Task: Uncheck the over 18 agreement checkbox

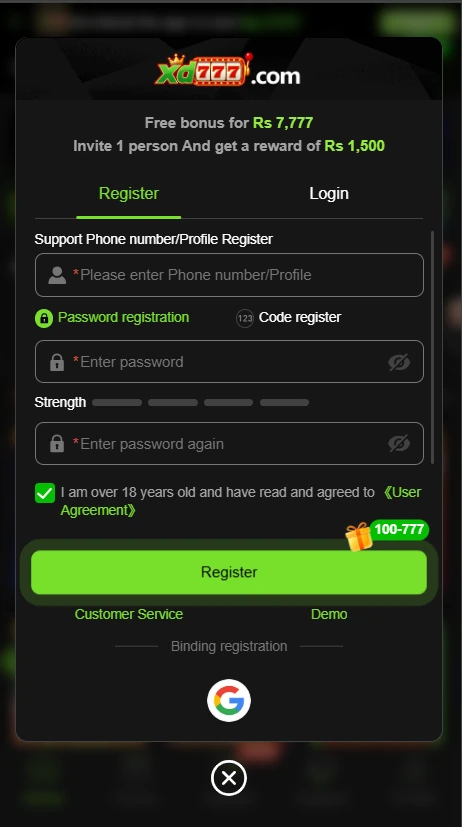Action: click(x=45, y=493)
